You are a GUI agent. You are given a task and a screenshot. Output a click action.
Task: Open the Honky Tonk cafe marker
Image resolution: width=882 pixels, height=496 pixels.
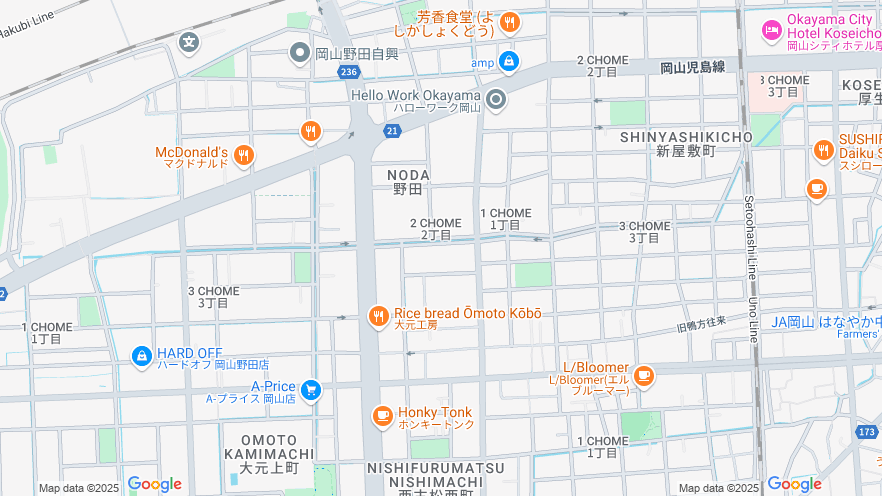click(382, 415)
